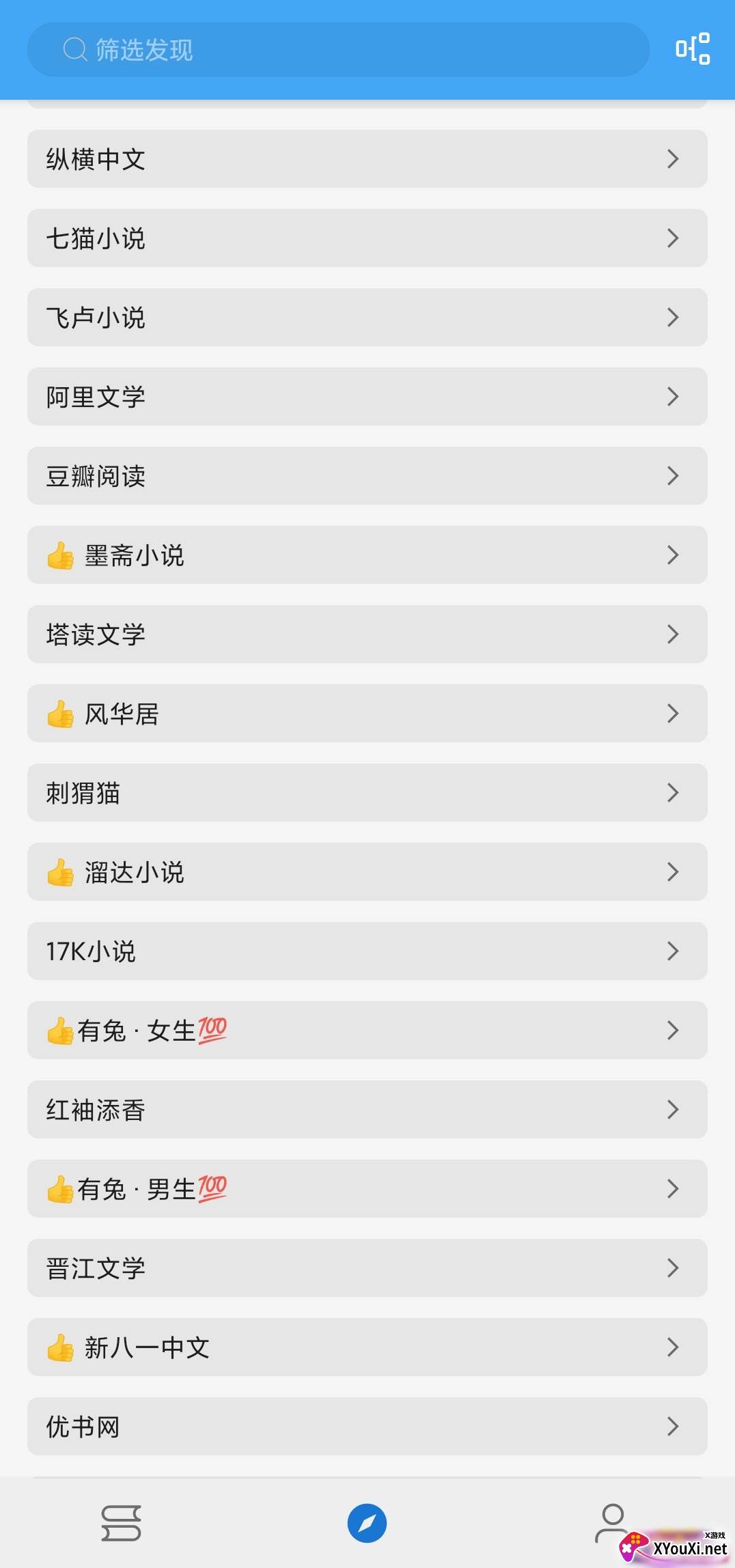Tap the thumbs-up emoji beside 墨斋小说
Image resolution: width=735 pixels, height=1568 pixels.
61,555
